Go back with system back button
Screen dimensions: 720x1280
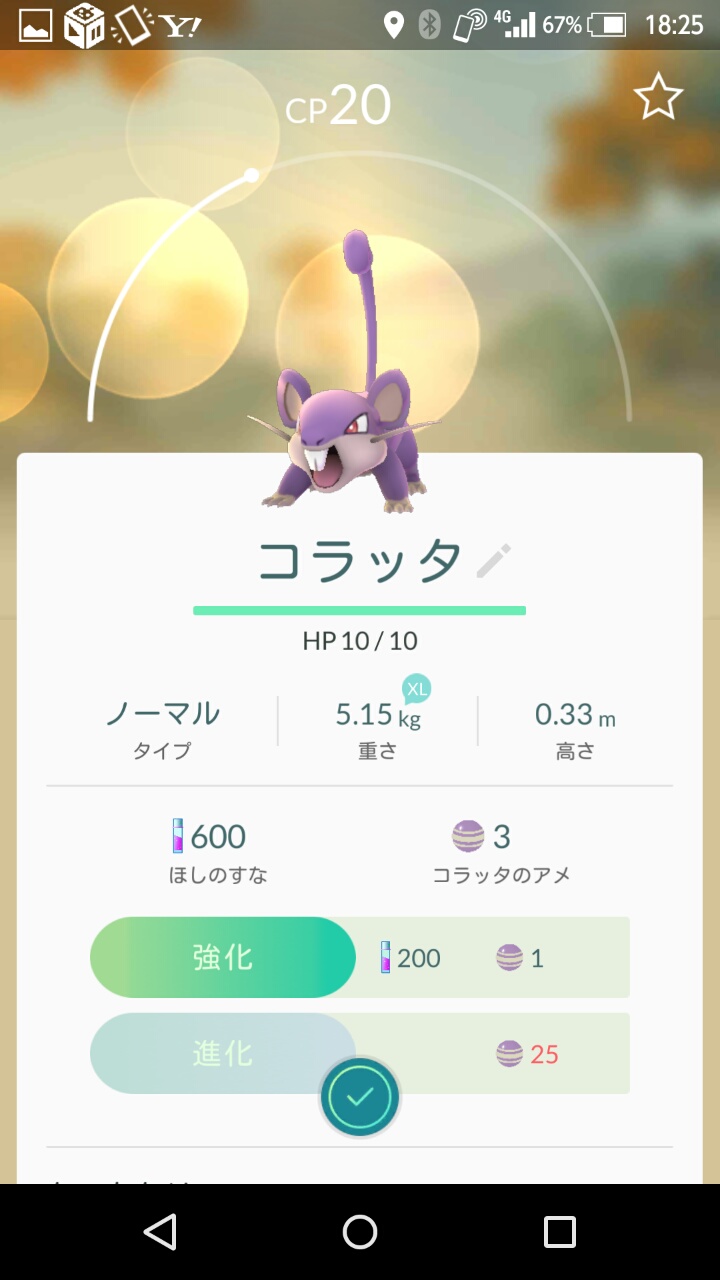pos(160,1232)
